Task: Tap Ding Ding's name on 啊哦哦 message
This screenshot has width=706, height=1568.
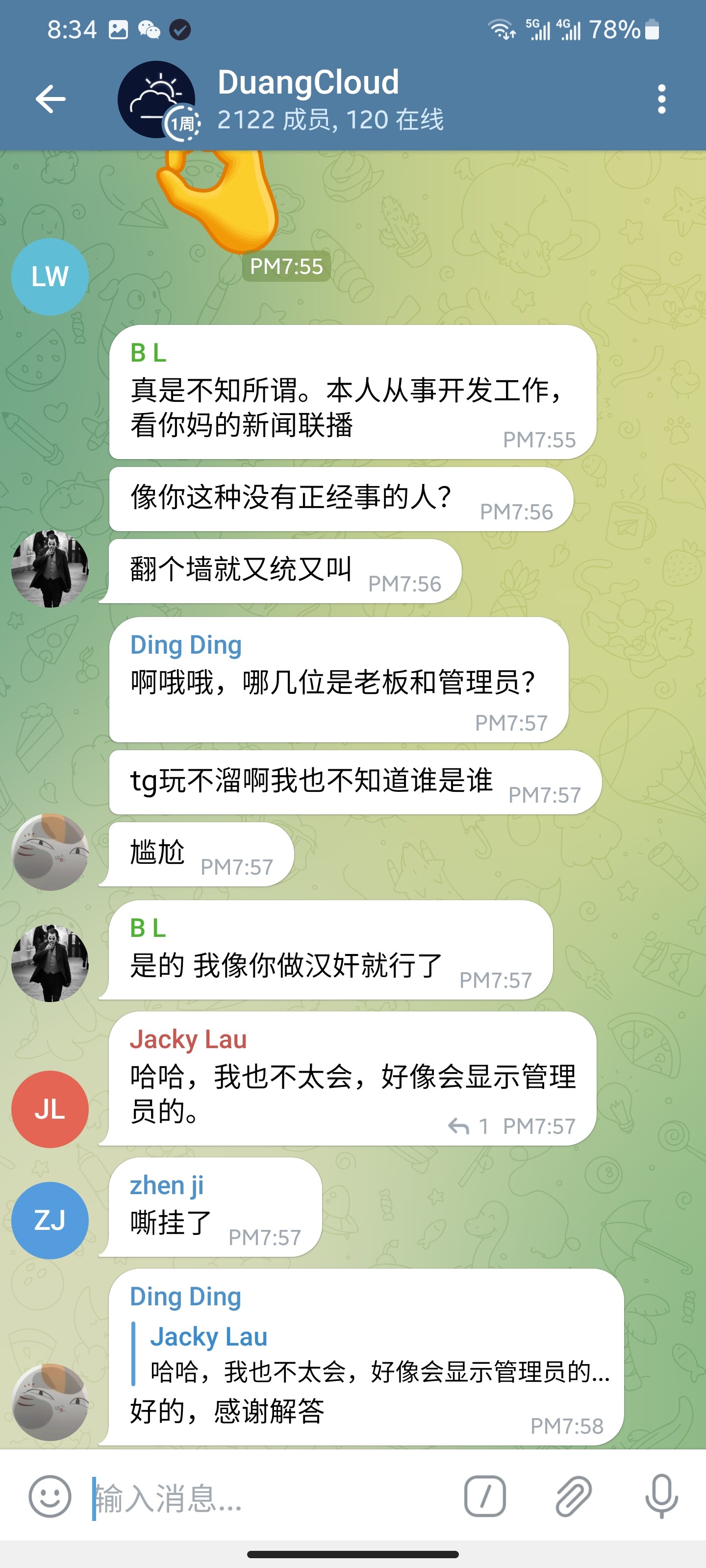Action: point(186,645)
